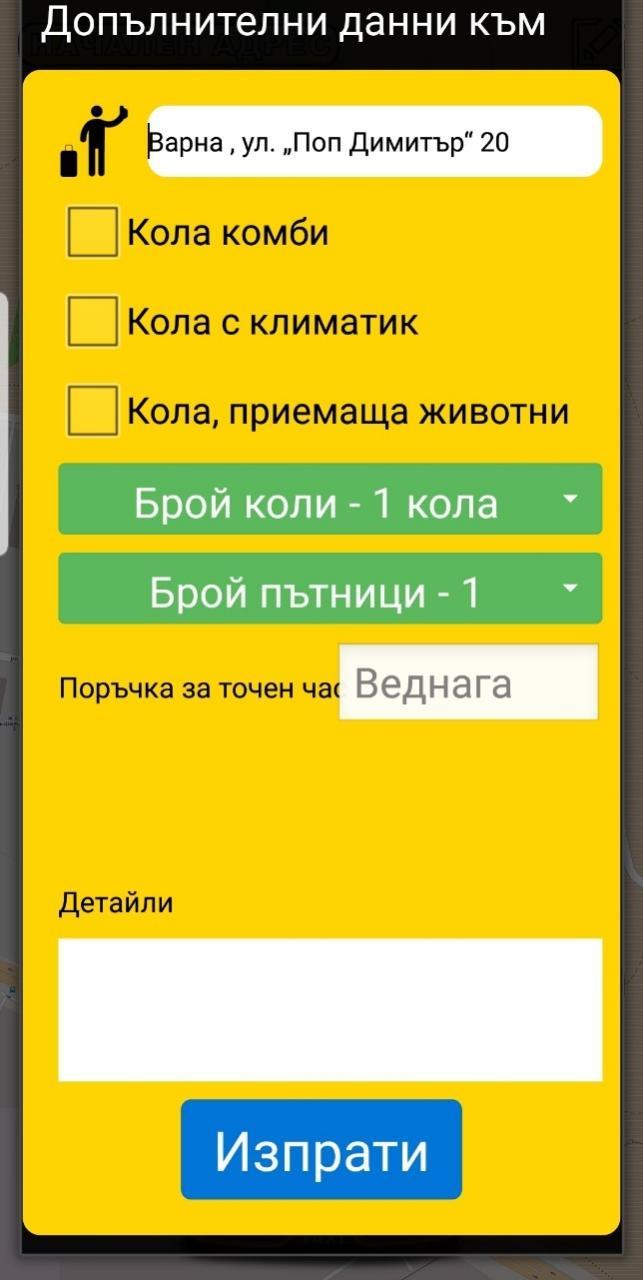Enable the Кола с климатик option
Screen dimensions: 643x1280
pos(93,321)
